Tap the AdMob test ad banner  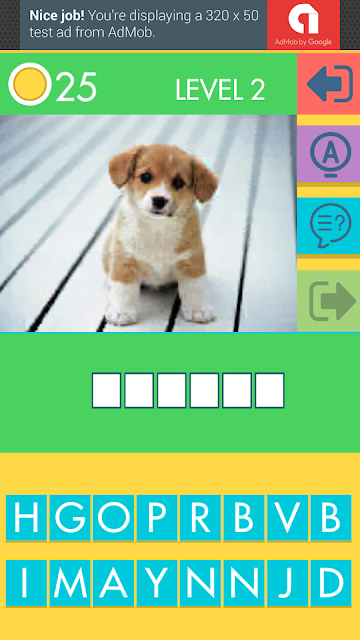[180, 24]
